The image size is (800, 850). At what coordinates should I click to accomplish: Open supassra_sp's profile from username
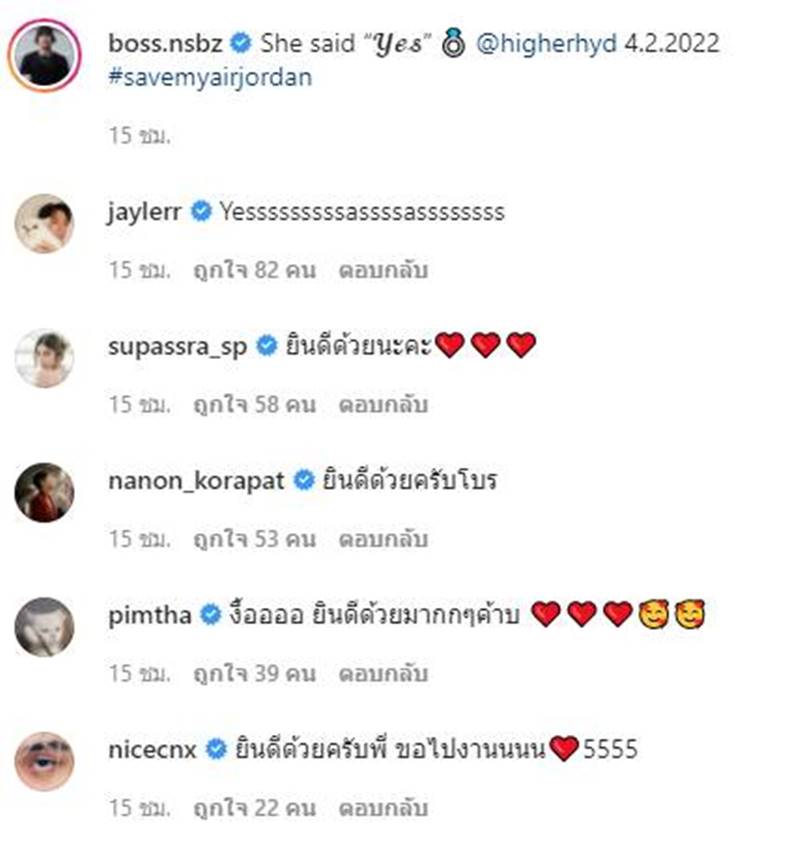[178, 346]
